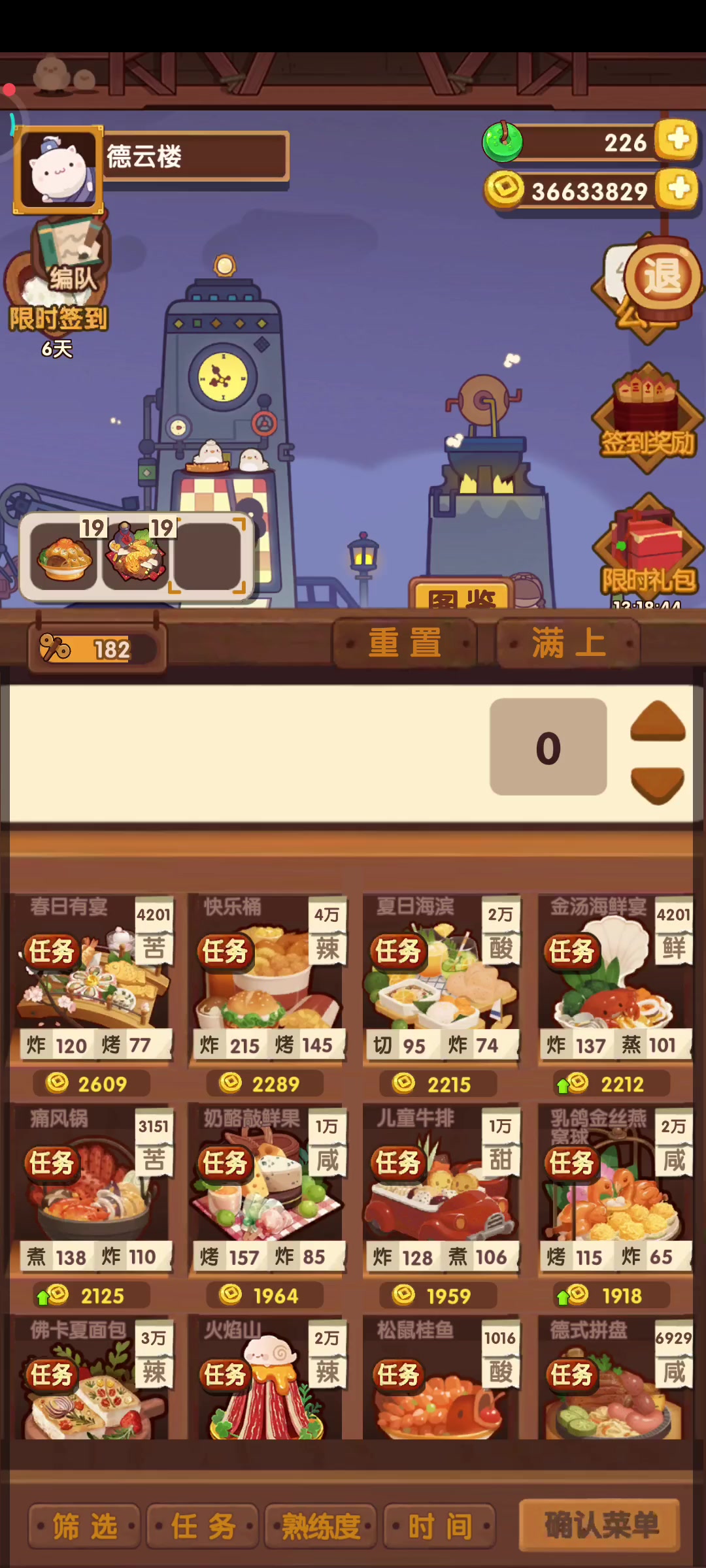Decrease the quantity with the down arrow

tap(658, 785)
